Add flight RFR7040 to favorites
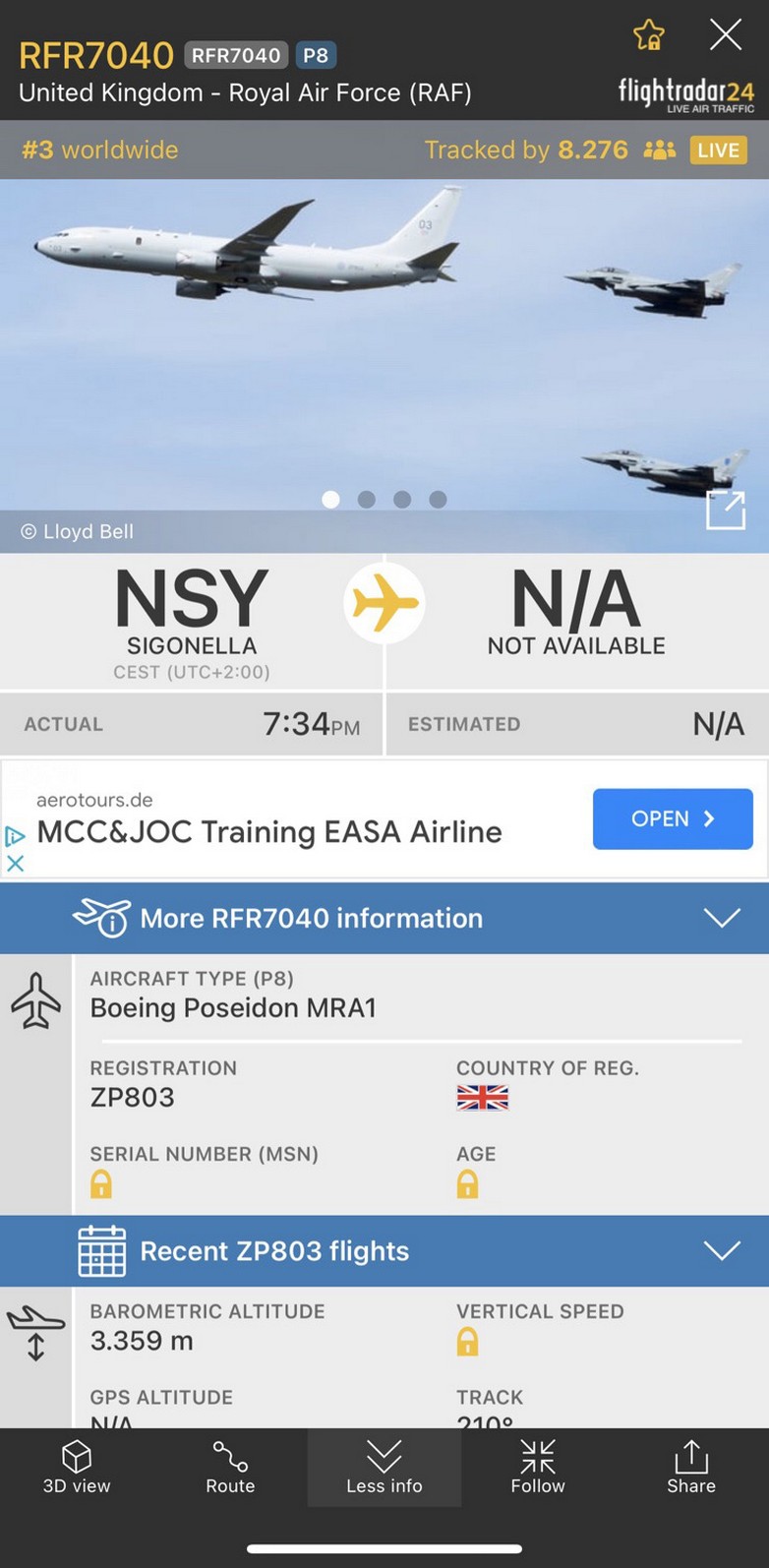This screenshot has height=1568, width=769. (x=648, y=35)
